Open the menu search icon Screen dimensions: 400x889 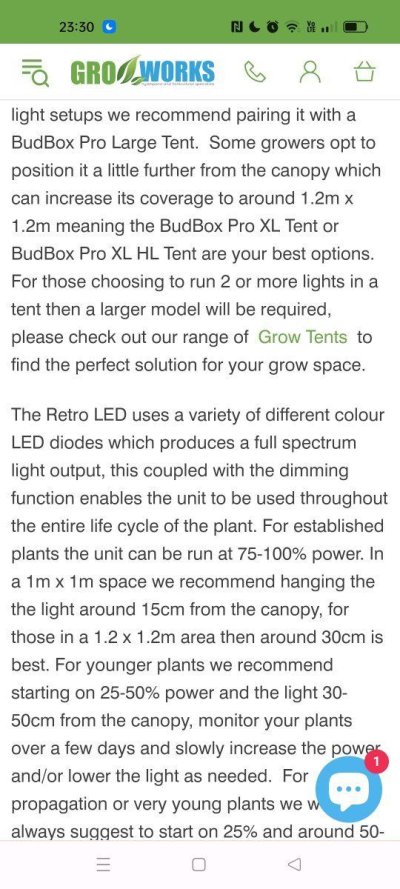pos(35,72)
